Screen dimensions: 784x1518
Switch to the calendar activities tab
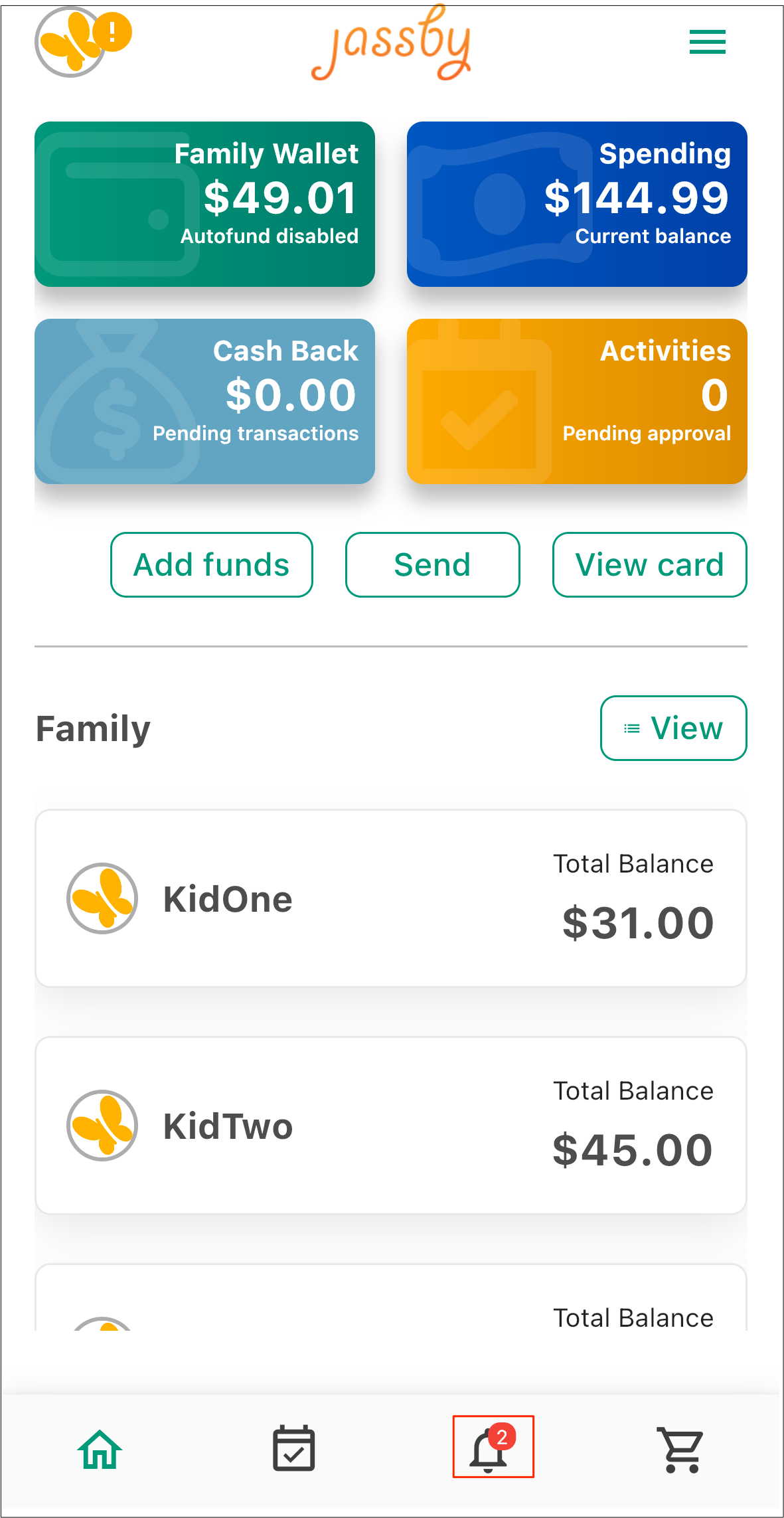(x=294, y=1448)
